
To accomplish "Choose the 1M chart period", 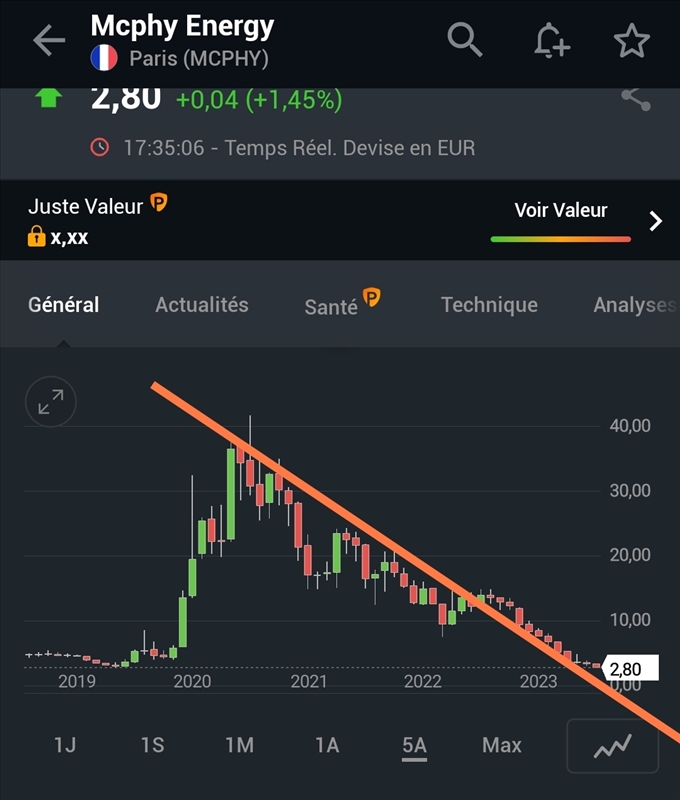I will [x=239, y=745].
